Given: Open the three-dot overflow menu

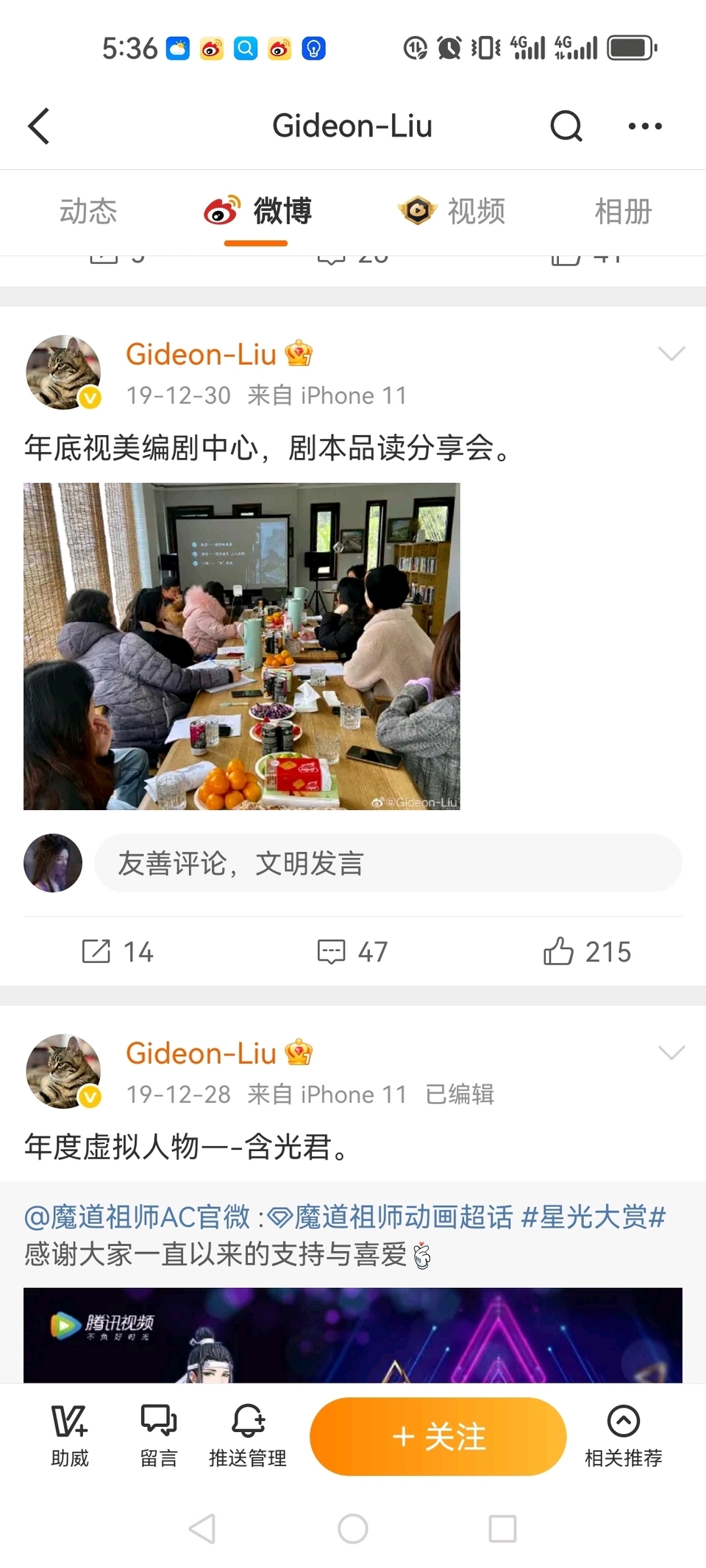Looking at the screenshot, I should [x=645, y=126].
